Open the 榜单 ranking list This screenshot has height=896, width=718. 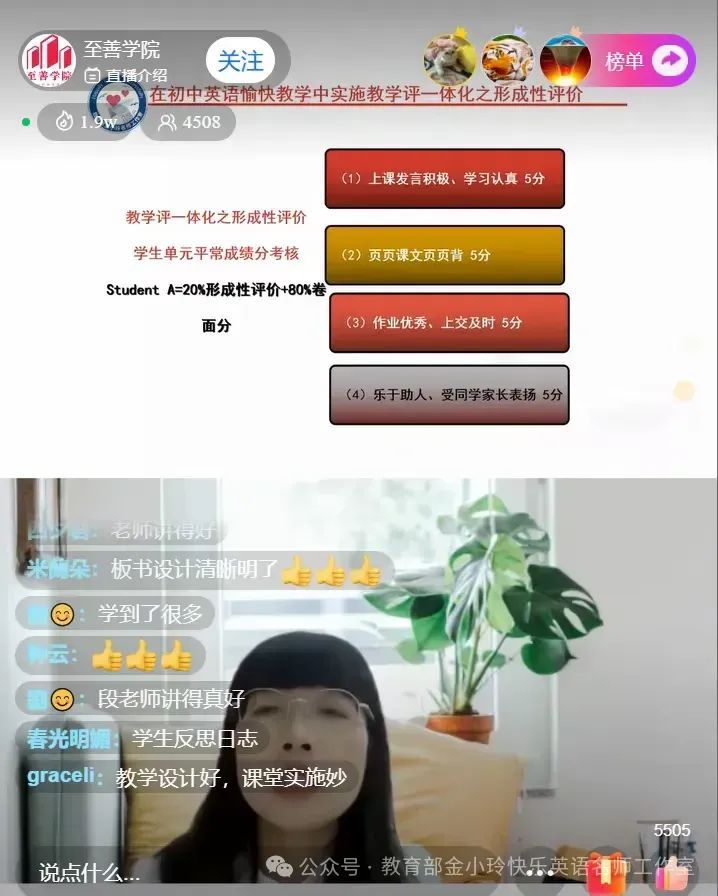point(646,61)
